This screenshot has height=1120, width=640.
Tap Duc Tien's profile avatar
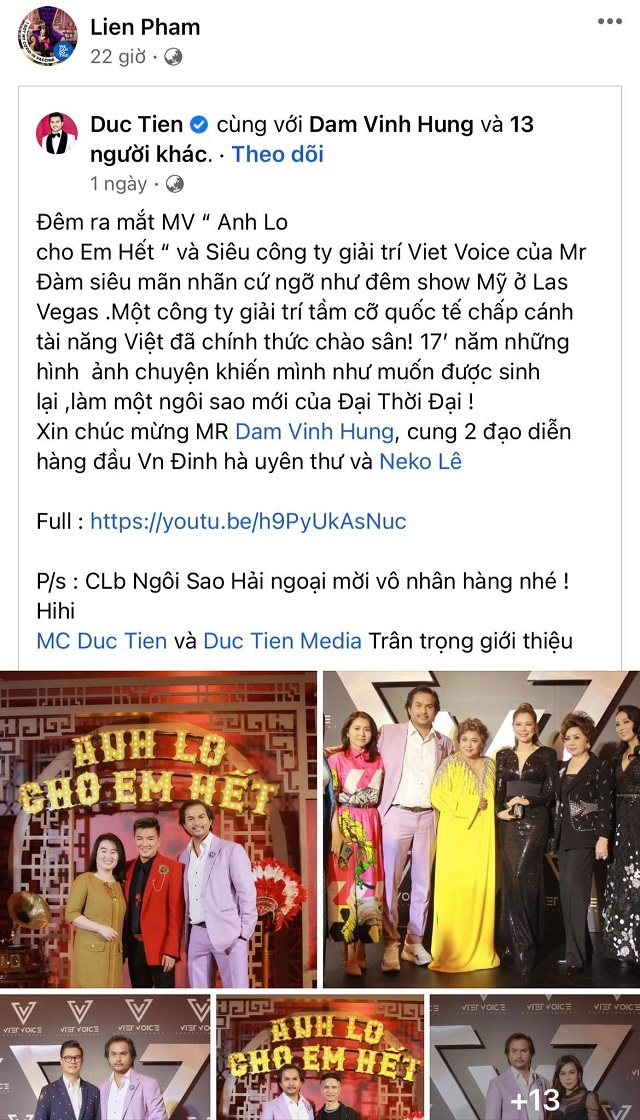(x=57, y=133)
